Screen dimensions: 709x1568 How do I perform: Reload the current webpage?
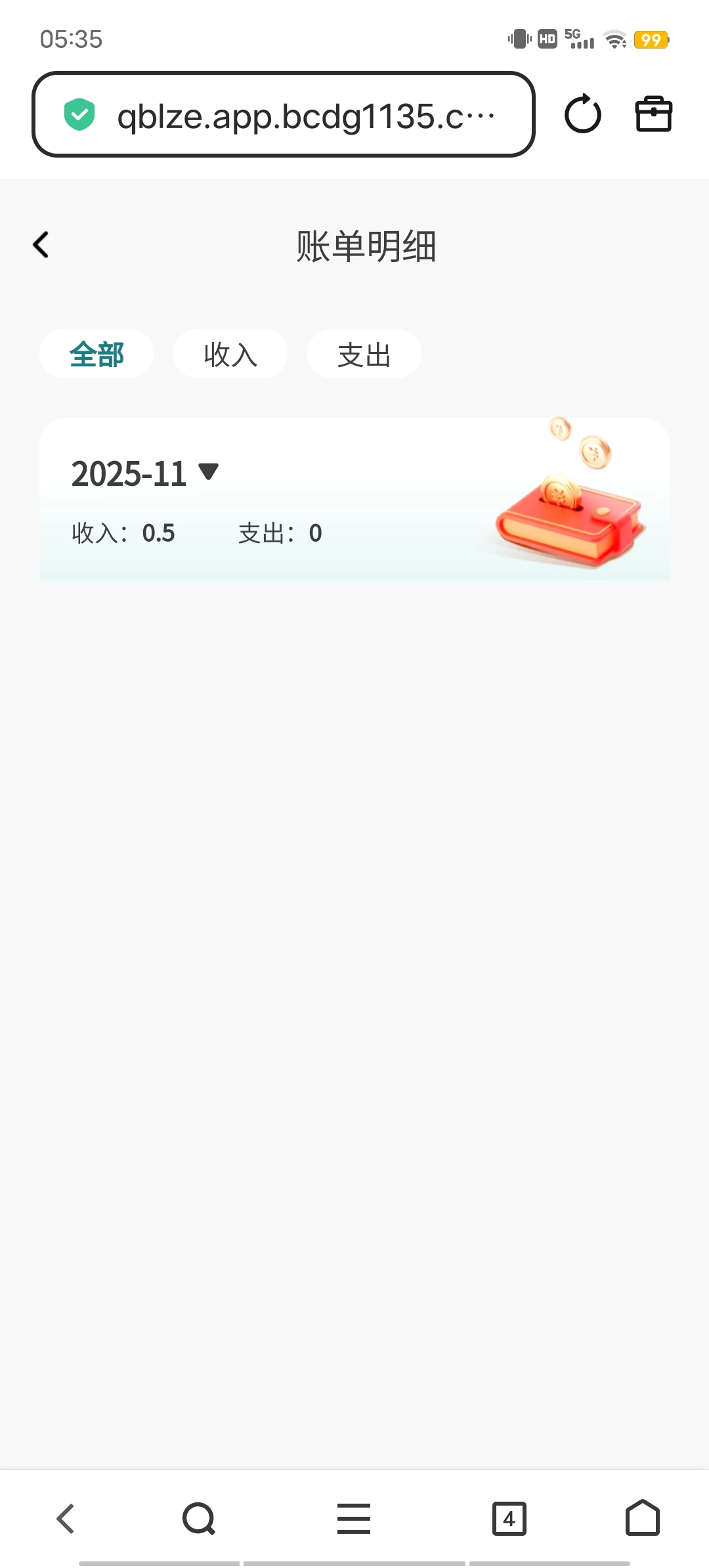tap(583, 114)
